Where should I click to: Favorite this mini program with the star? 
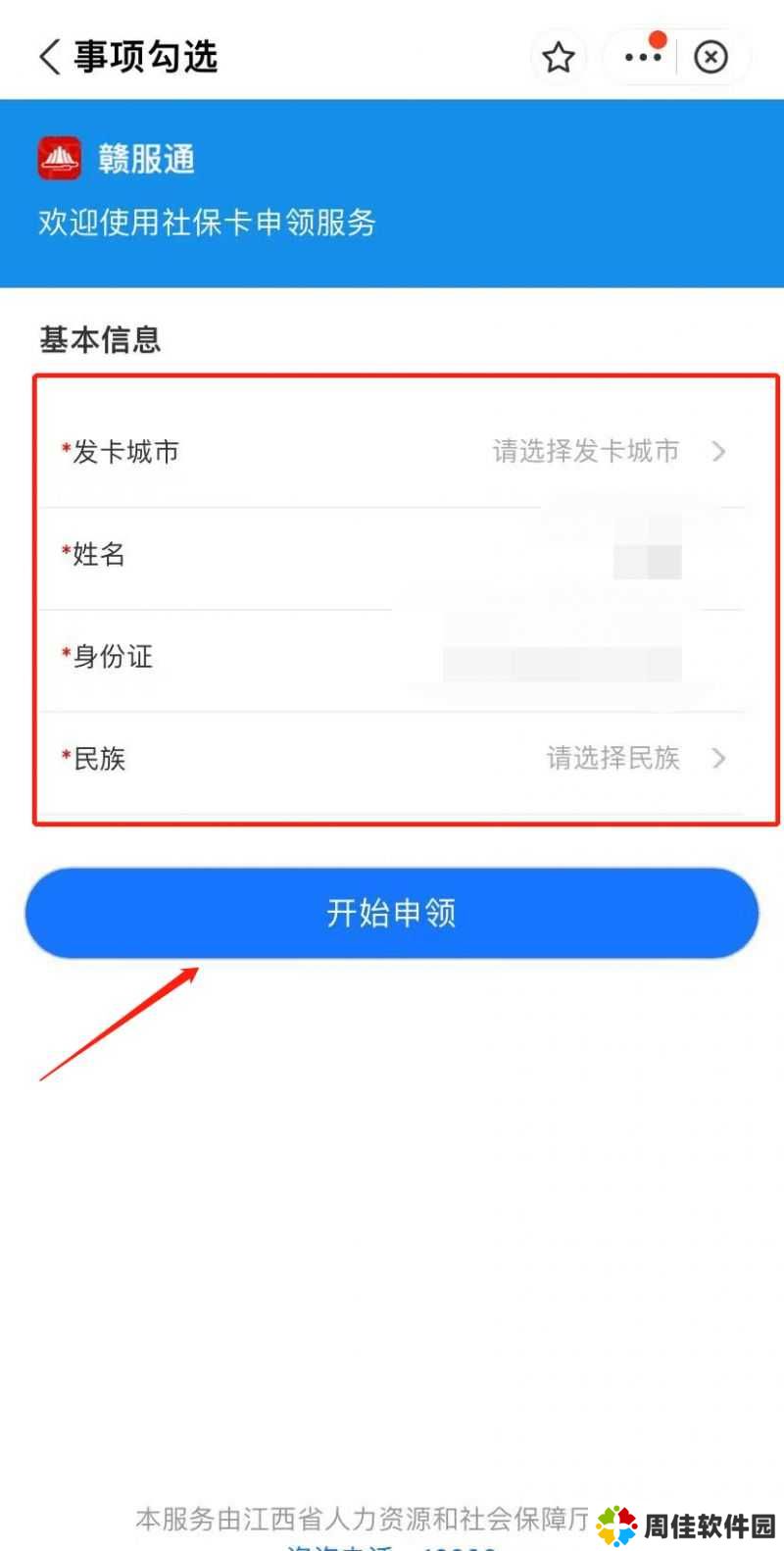[x=559, y=57]
